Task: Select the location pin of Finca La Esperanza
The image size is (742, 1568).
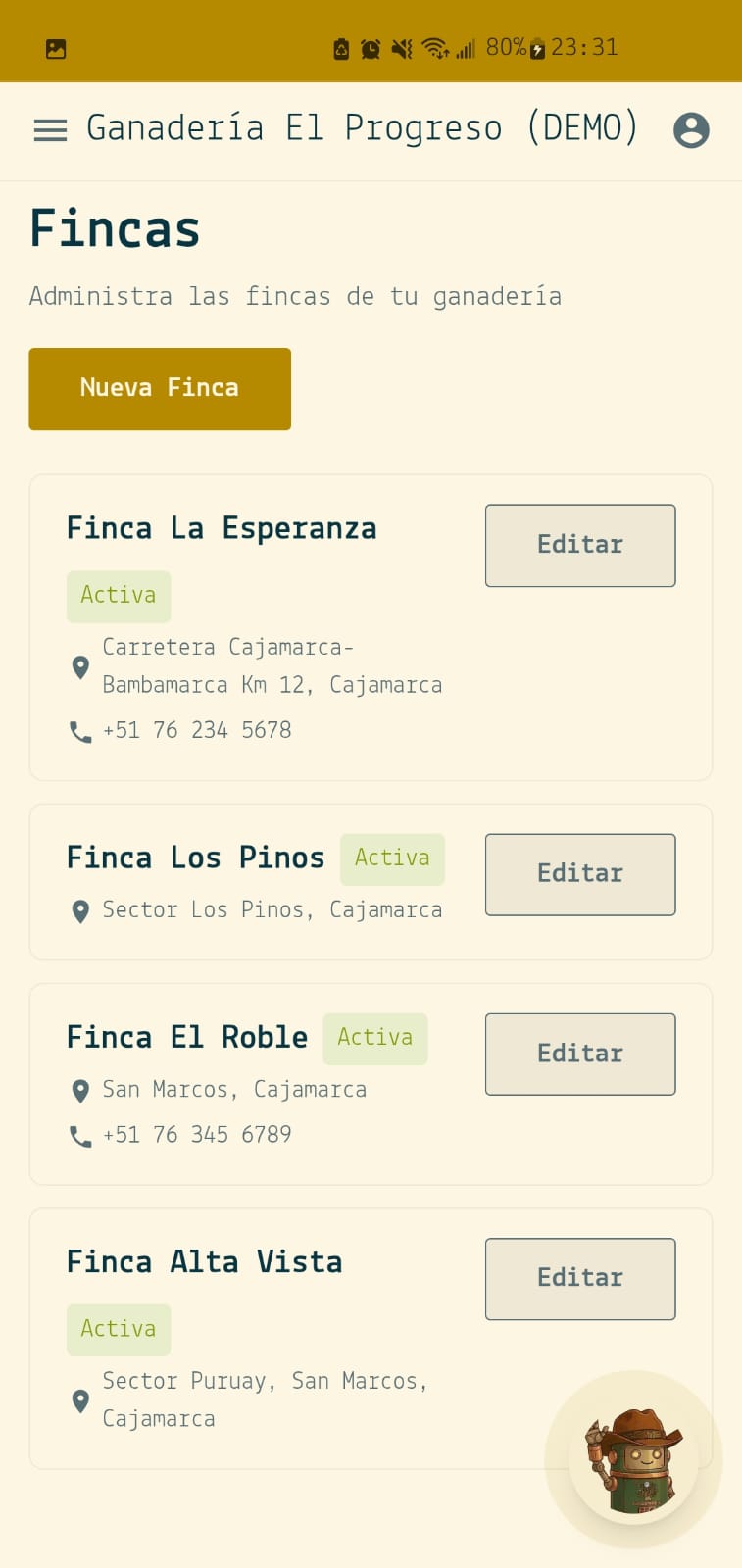Action: [80, 666]
